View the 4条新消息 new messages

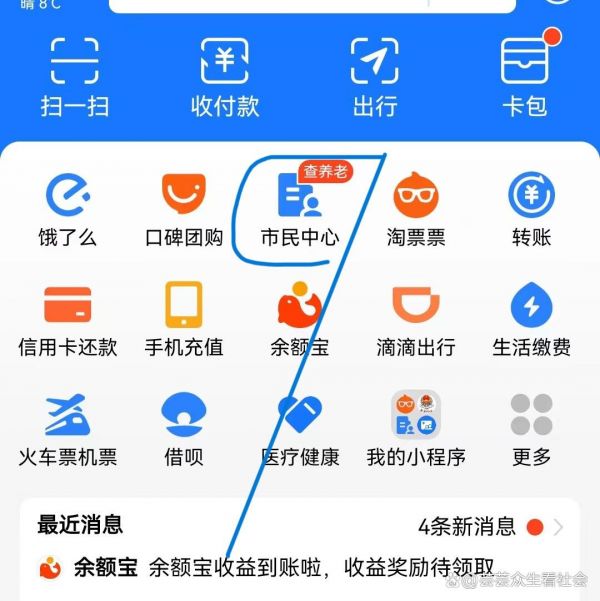490,526
